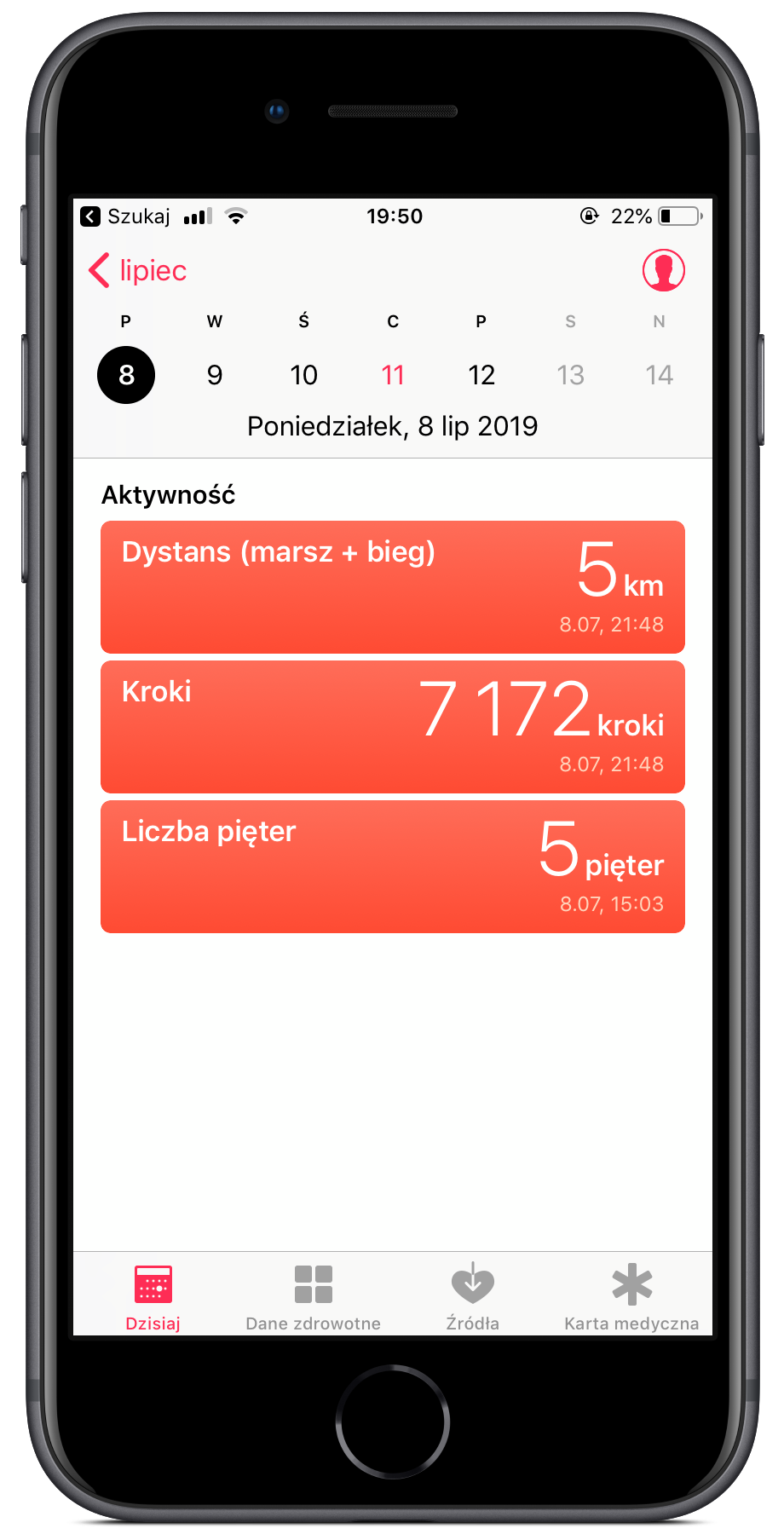The height and width of the screenshot is (1534, 784).
Task: Open the Kroki steps card
Action: 393,727
